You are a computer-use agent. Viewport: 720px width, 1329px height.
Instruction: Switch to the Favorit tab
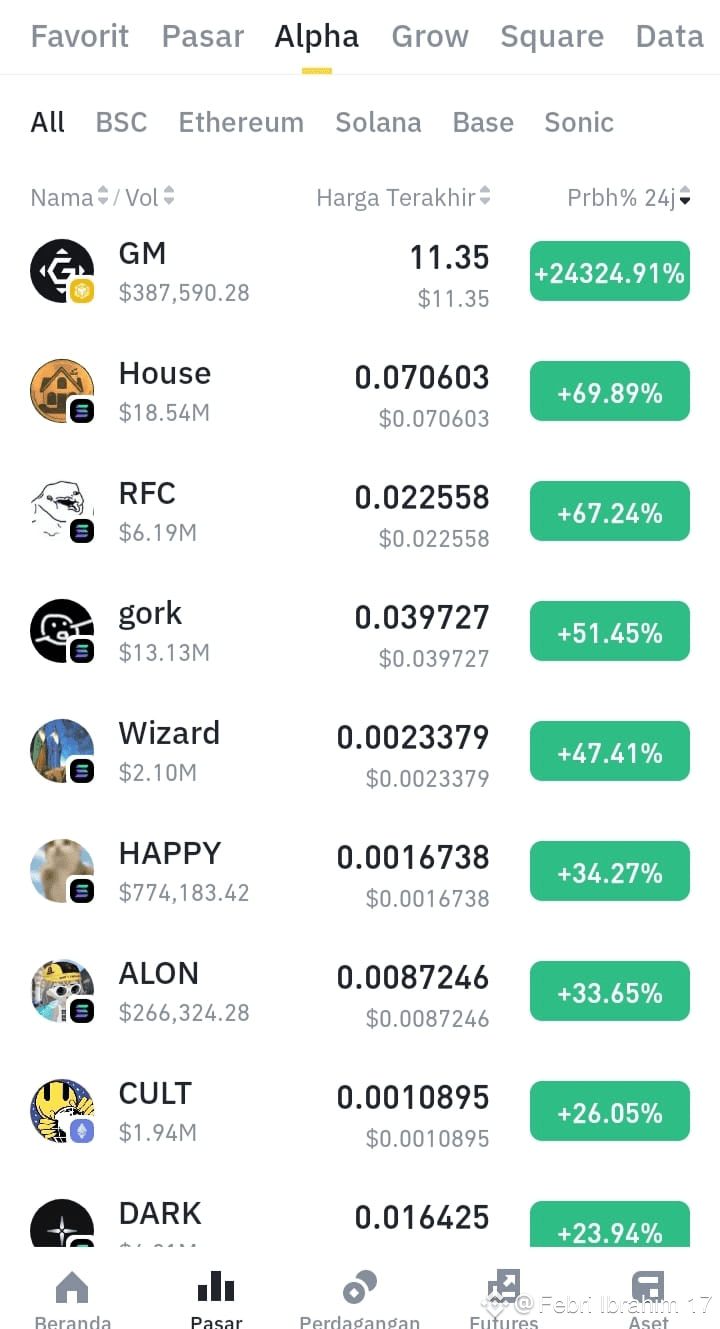(80, 36)
